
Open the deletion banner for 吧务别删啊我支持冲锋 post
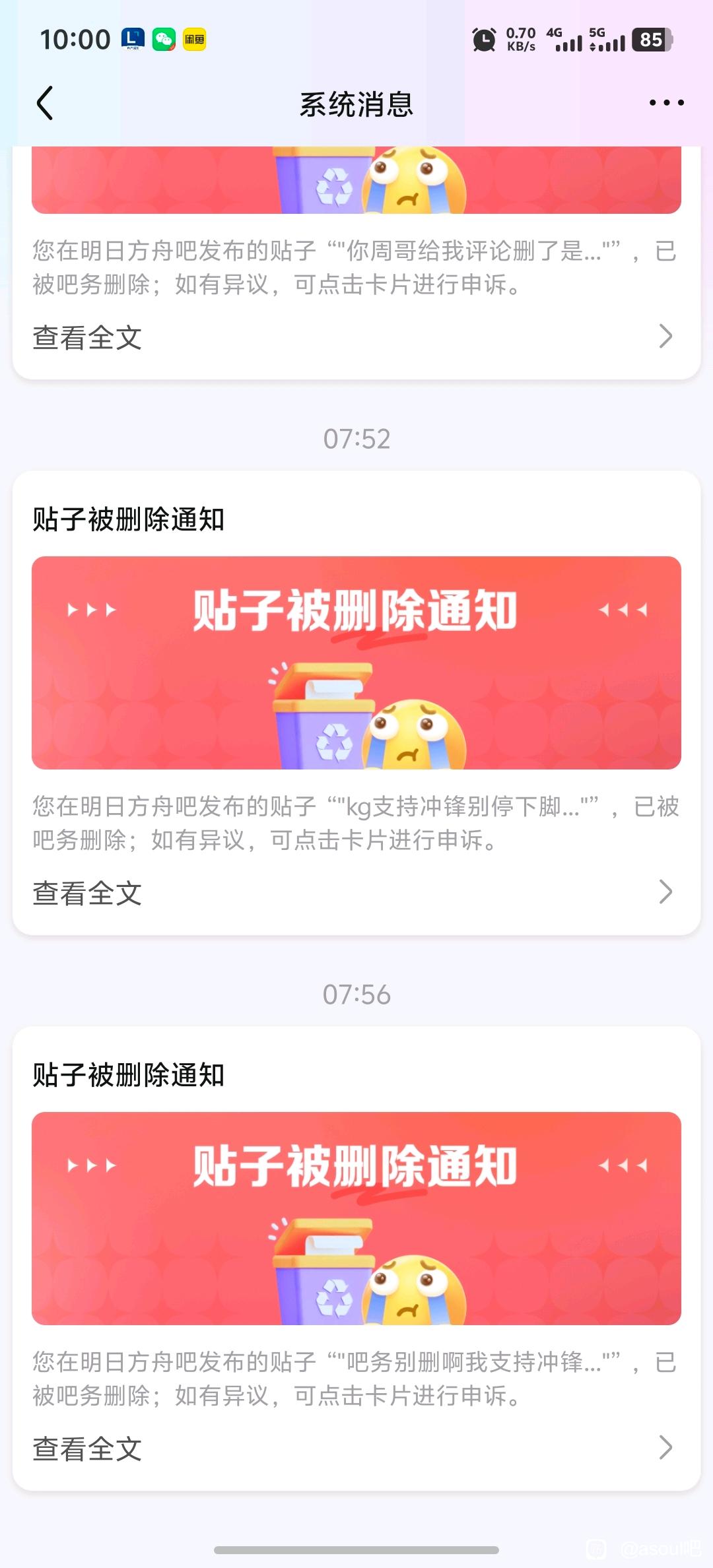(356, 1218)
